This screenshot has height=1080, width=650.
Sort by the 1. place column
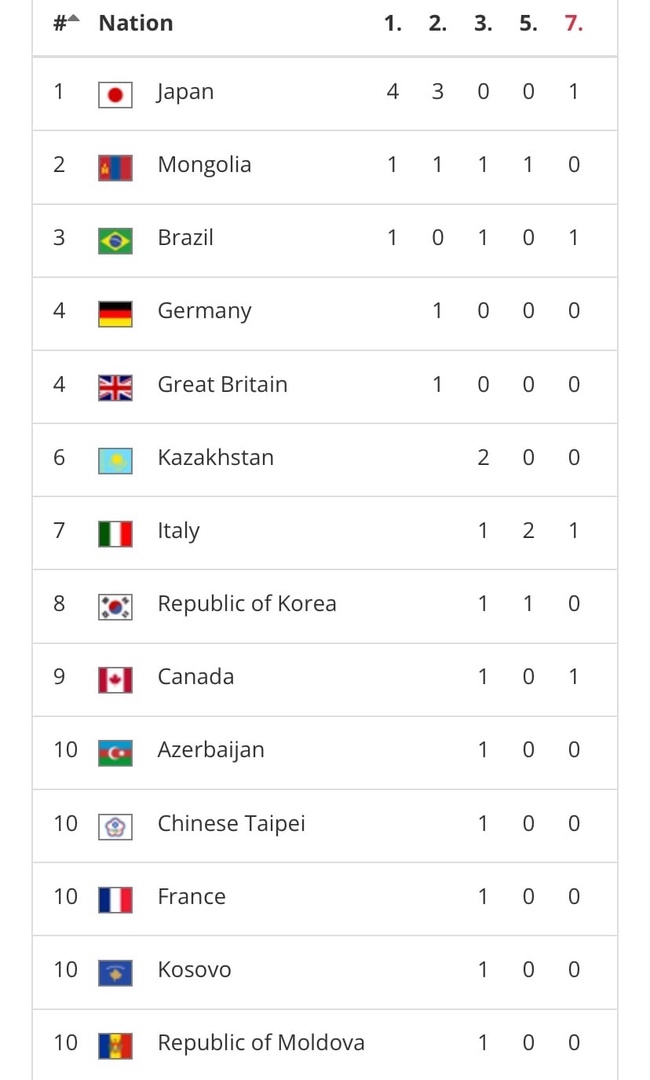392,23
